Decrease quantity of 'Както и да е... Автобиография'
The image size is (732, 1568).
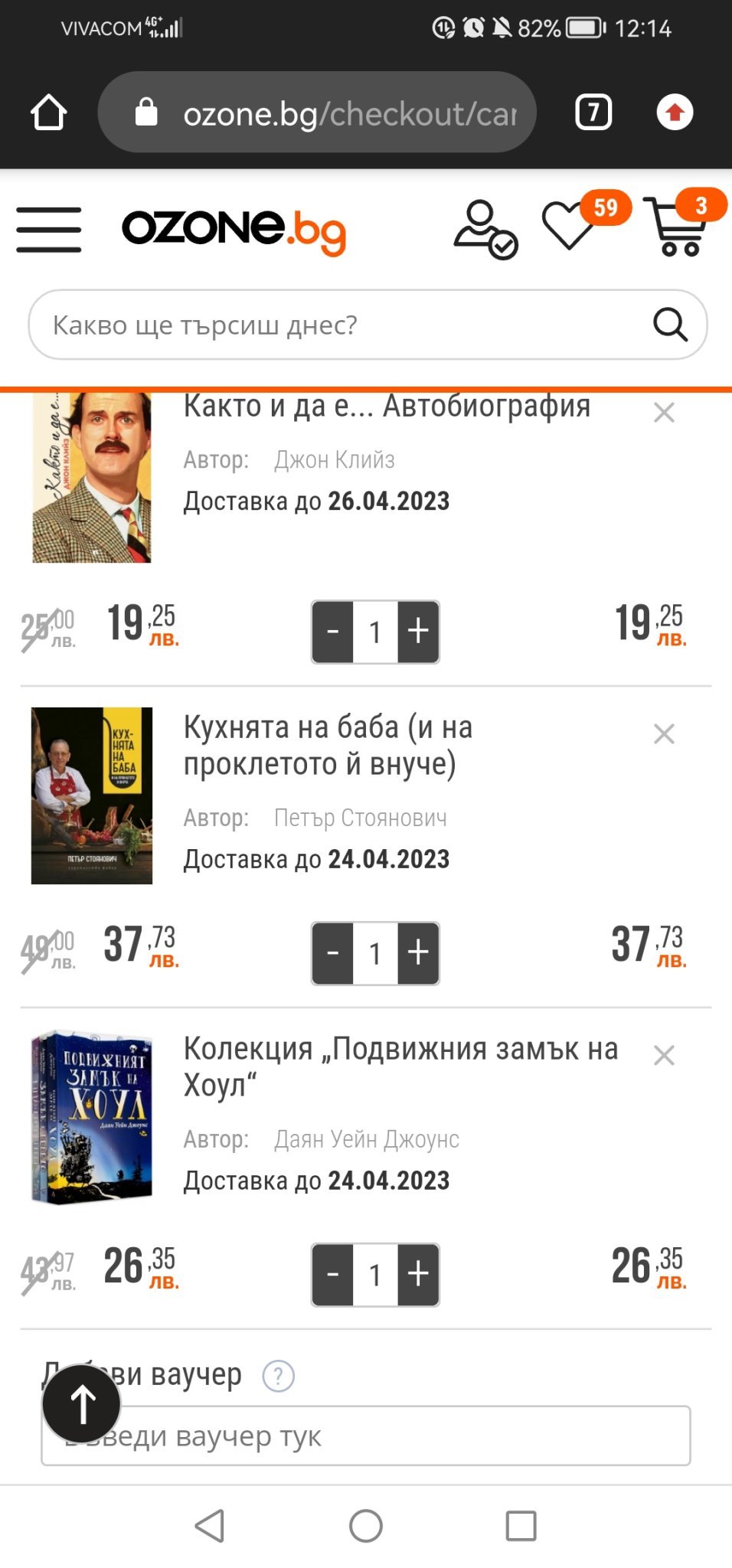pyautogui.click(x=332, y=632)
